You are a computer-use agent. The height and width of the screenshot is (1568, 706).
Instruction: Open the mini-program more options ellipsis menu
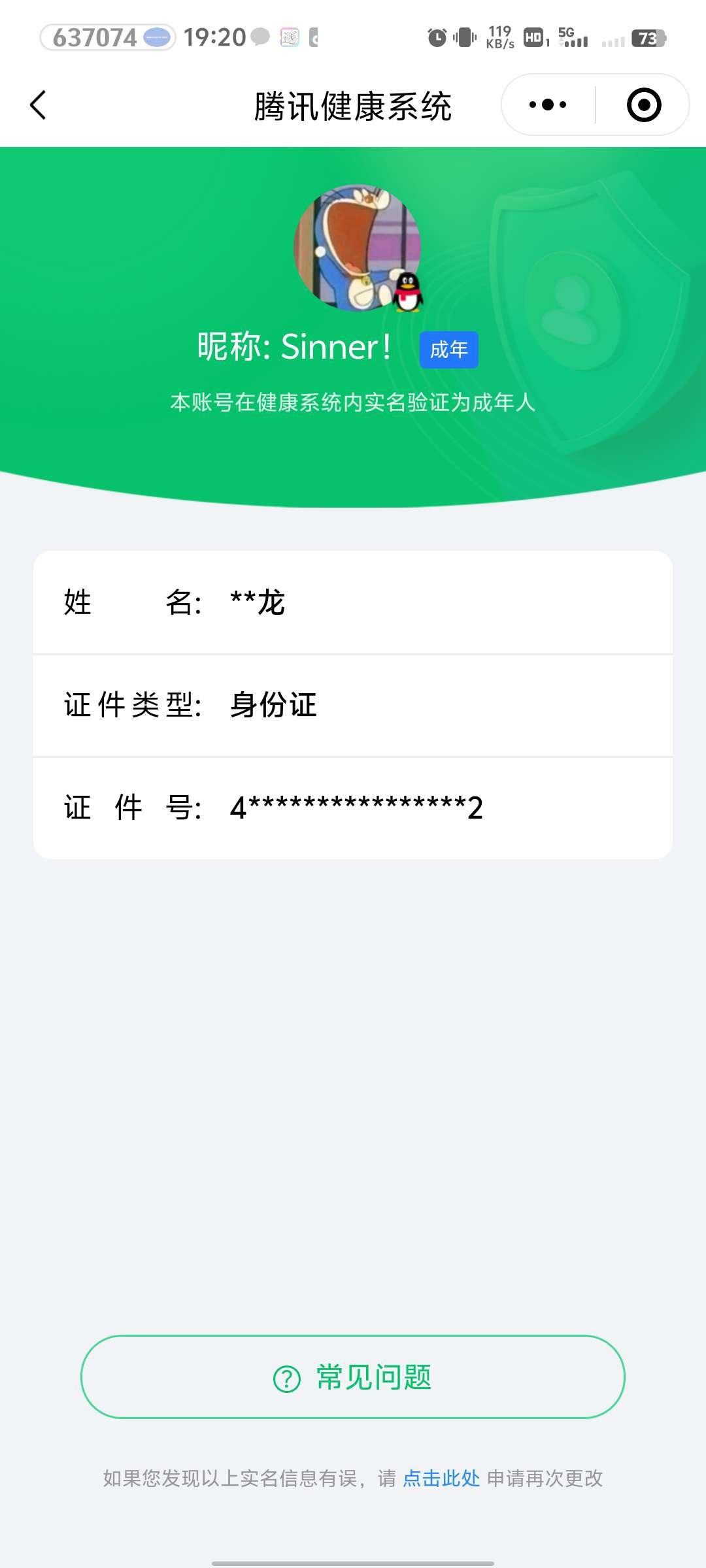(x=548, y=105)
